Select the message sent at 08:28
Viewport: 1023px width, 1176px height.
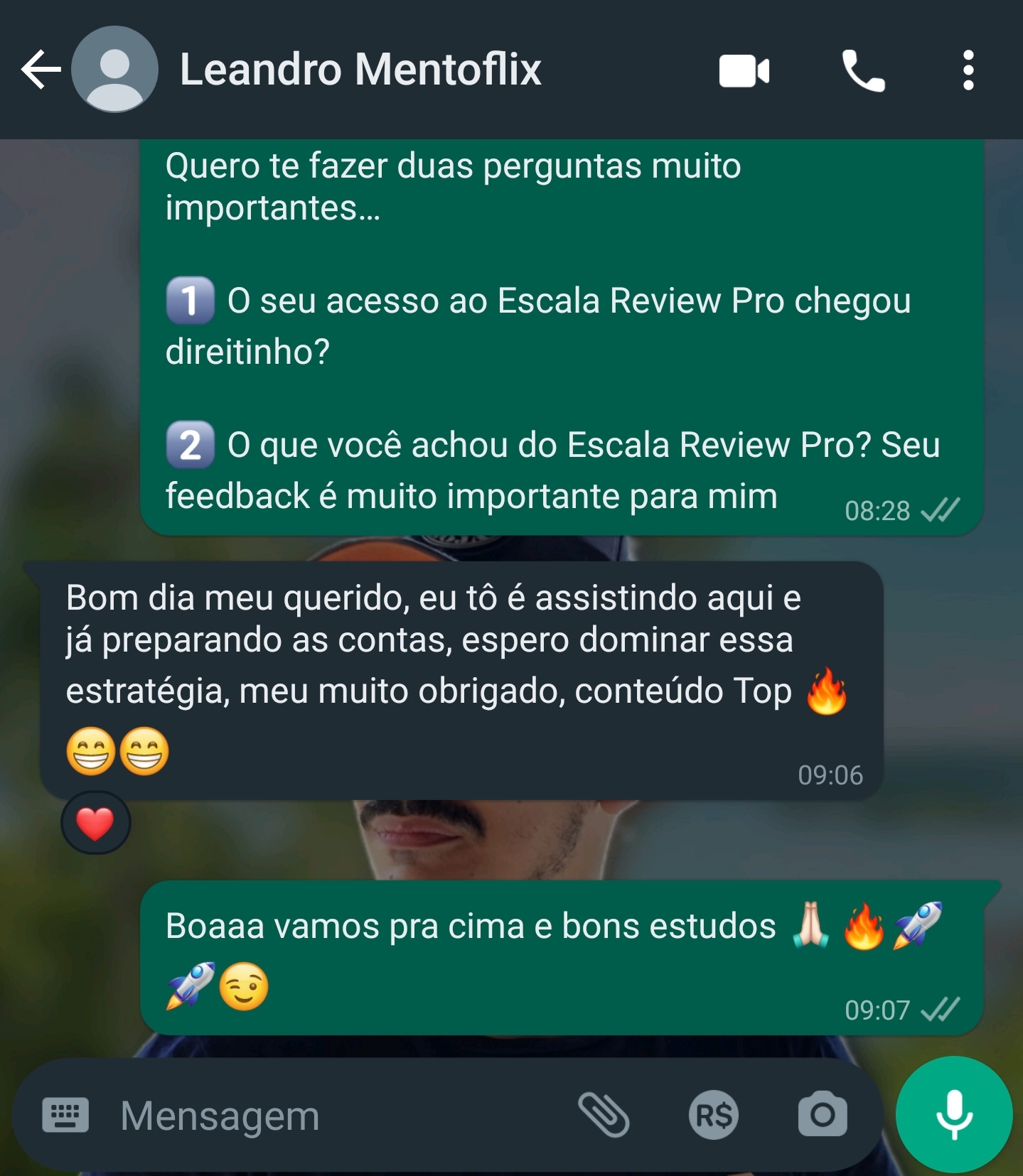pos(498,334)
